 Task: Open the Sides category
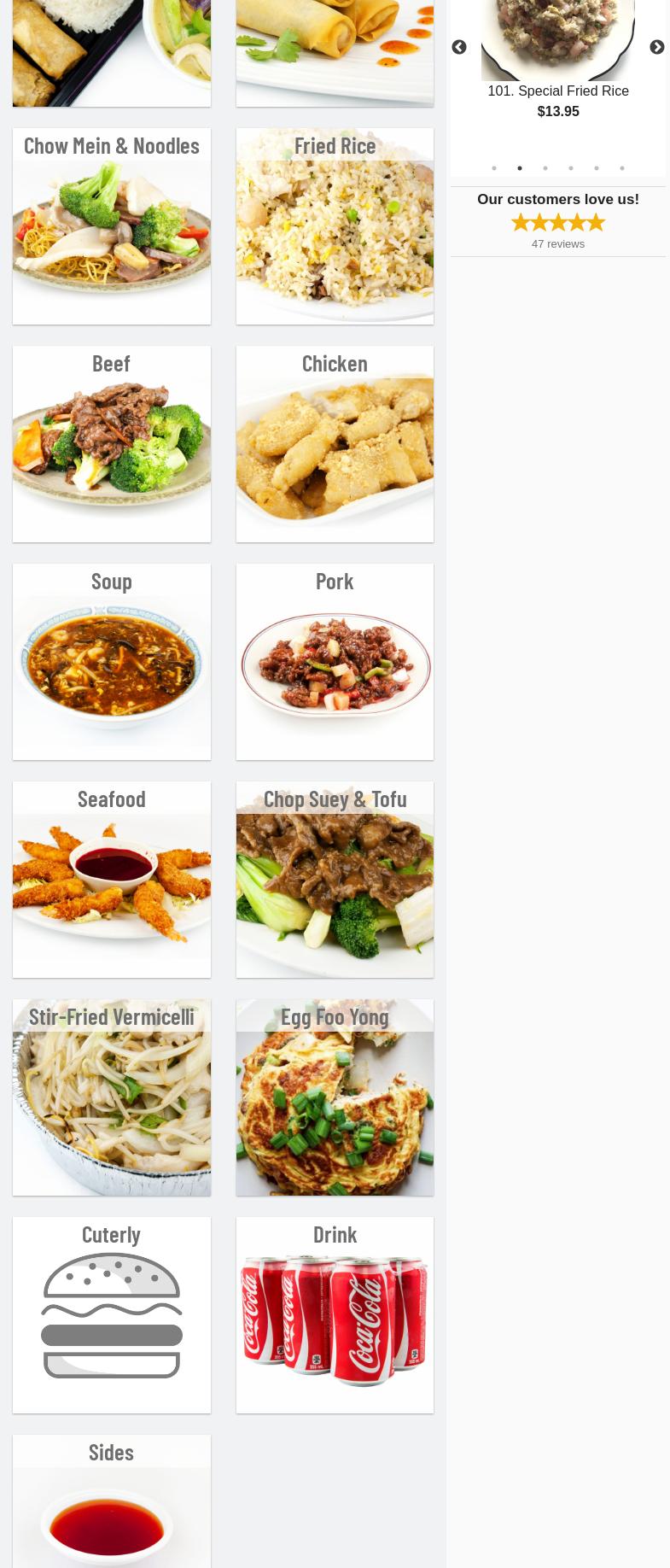tap(112, 1503)
